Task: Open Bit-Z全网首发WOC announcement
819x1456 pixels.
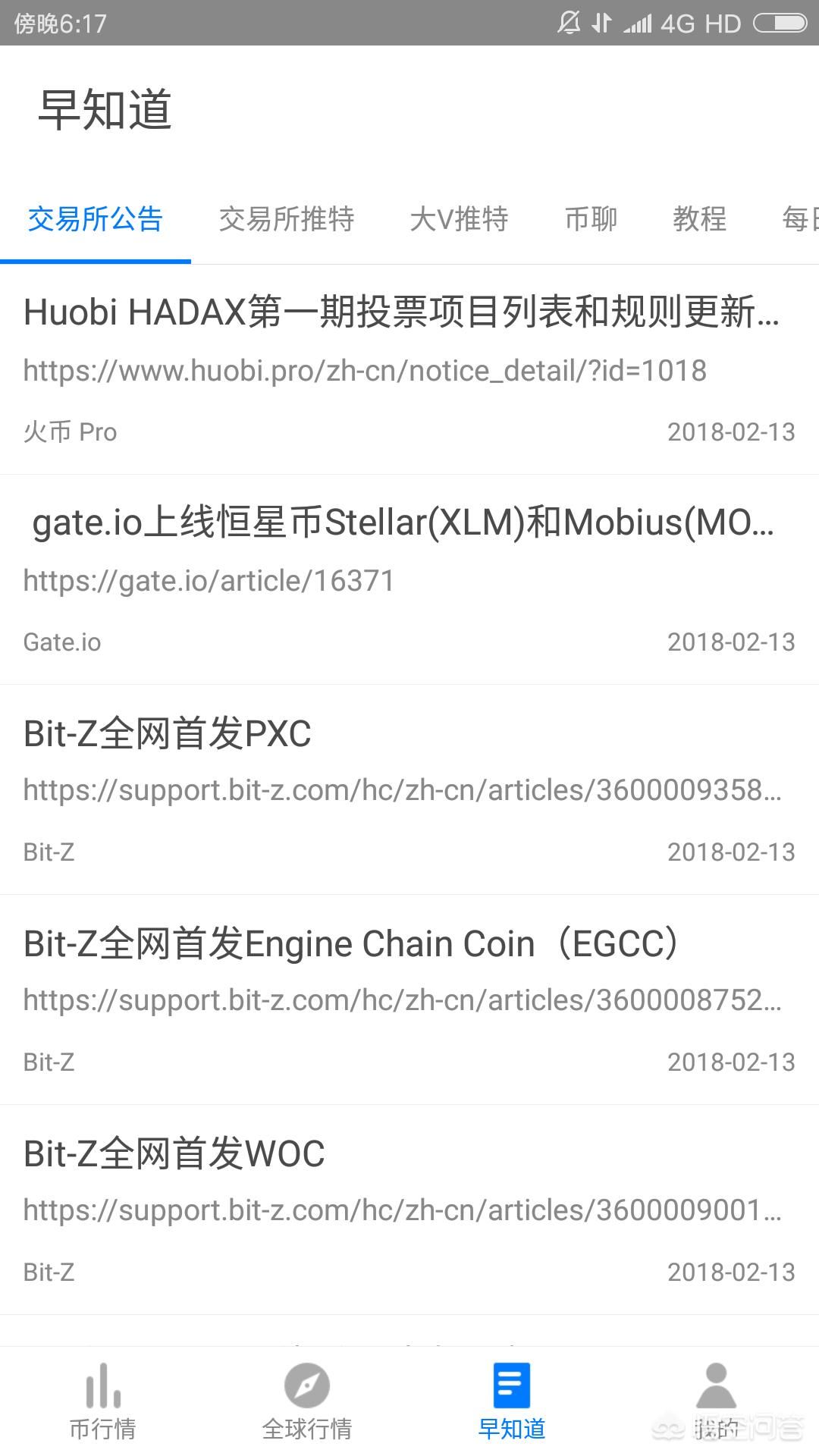Action: click(409, 1210)
